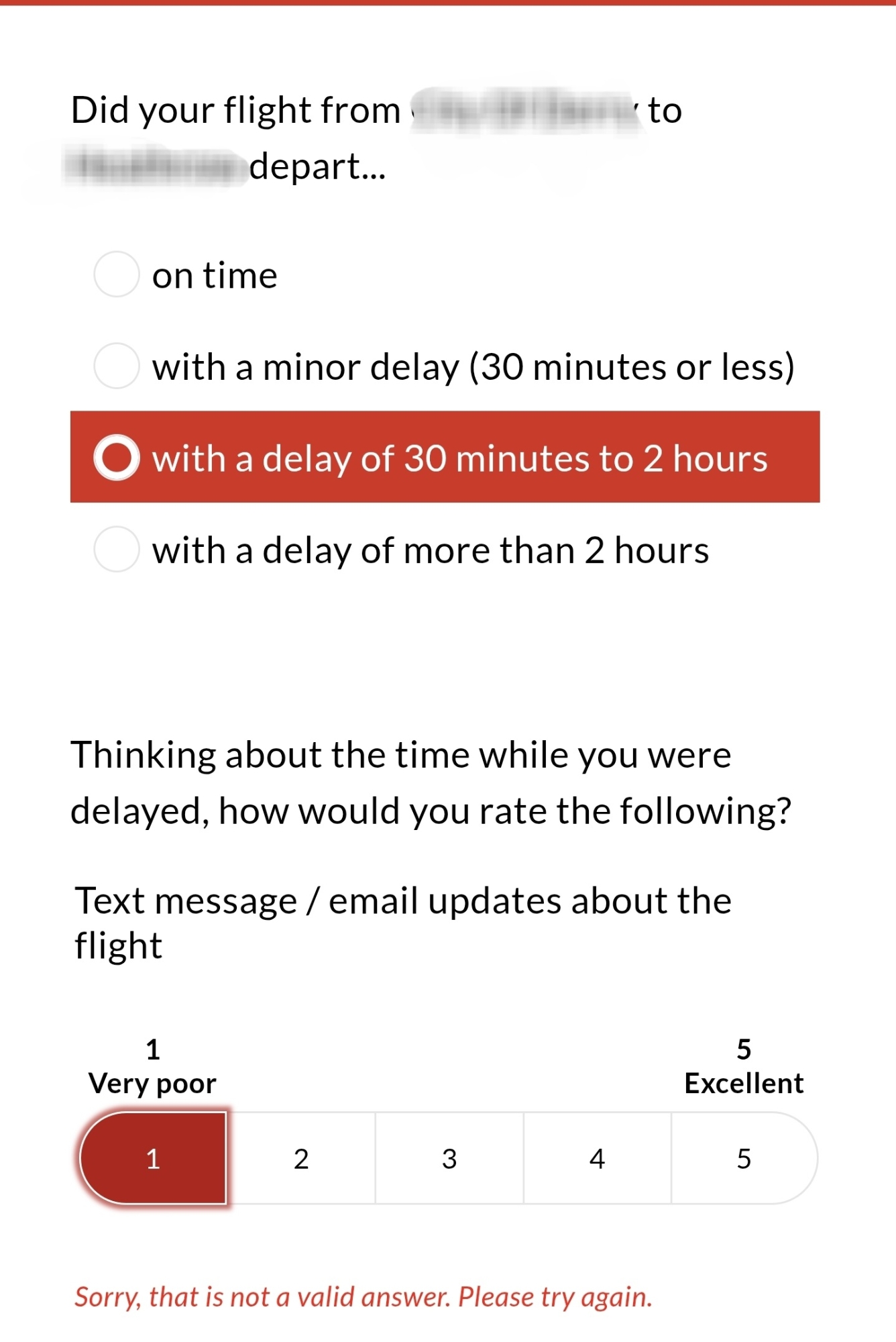The width and height of the screenshot is (896, 1342).
Task: Rate text/email updates as 2
Action: tap(301, 1158)
